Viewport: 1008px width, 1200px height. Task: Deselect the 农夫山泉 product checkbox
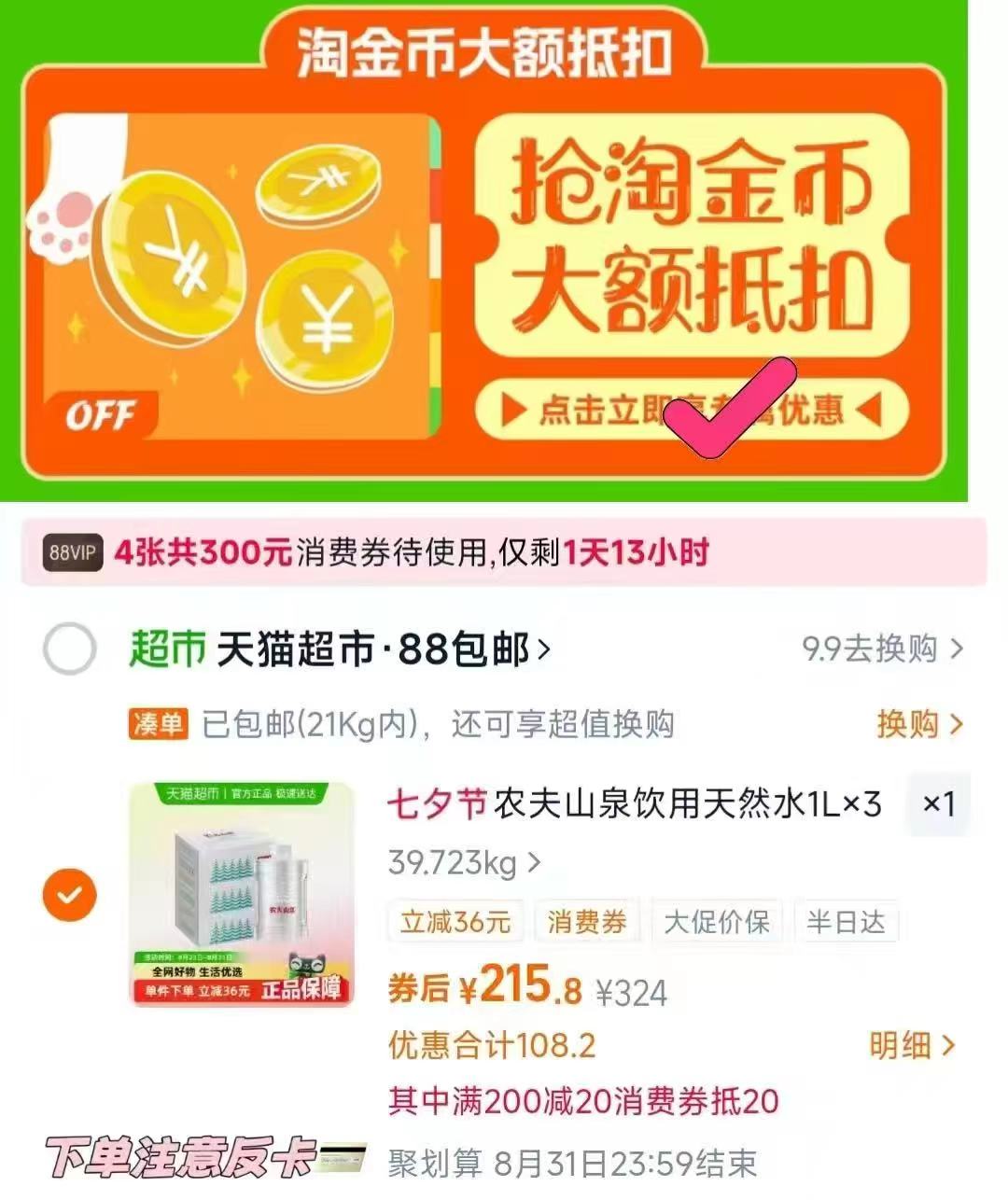[69, 893]
